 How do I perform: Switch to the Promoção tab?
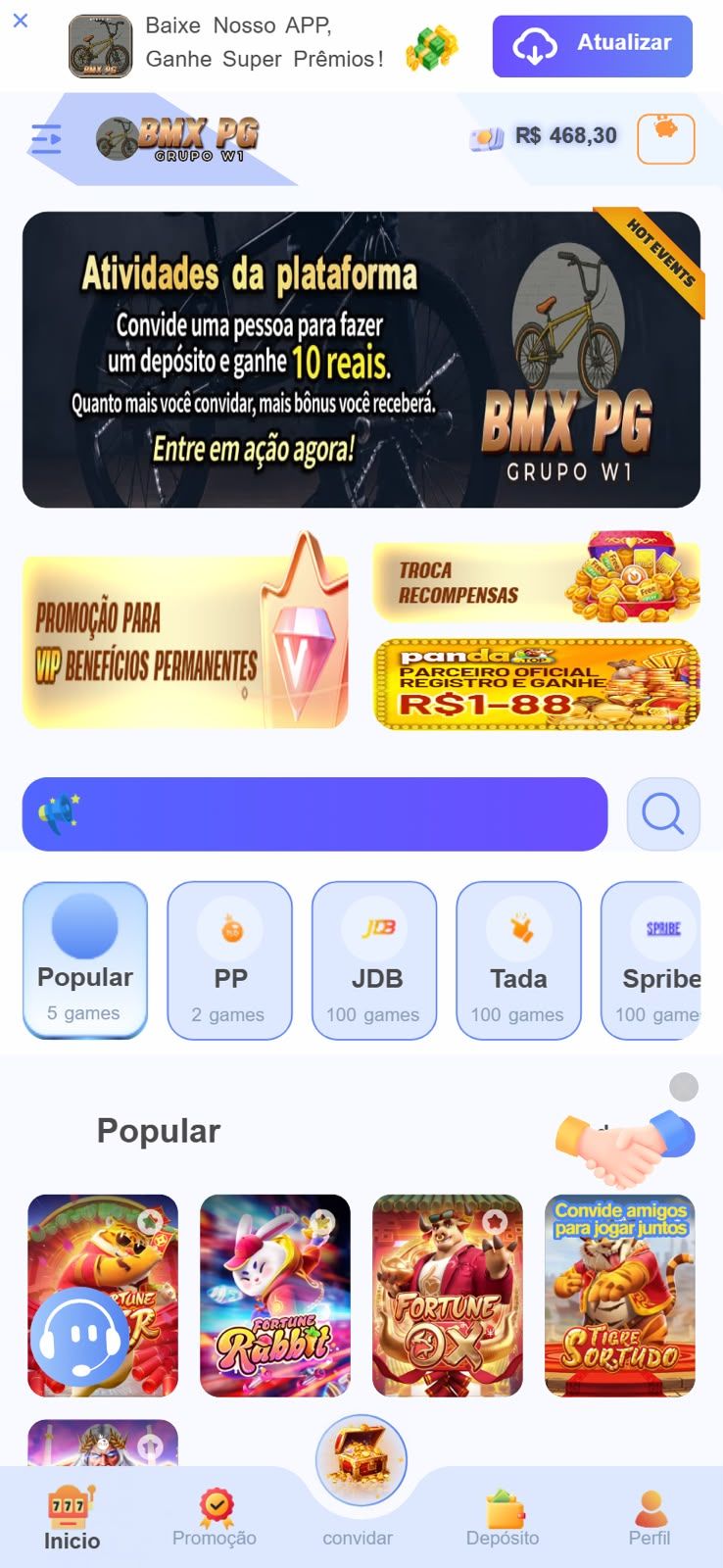(215, 1518)
